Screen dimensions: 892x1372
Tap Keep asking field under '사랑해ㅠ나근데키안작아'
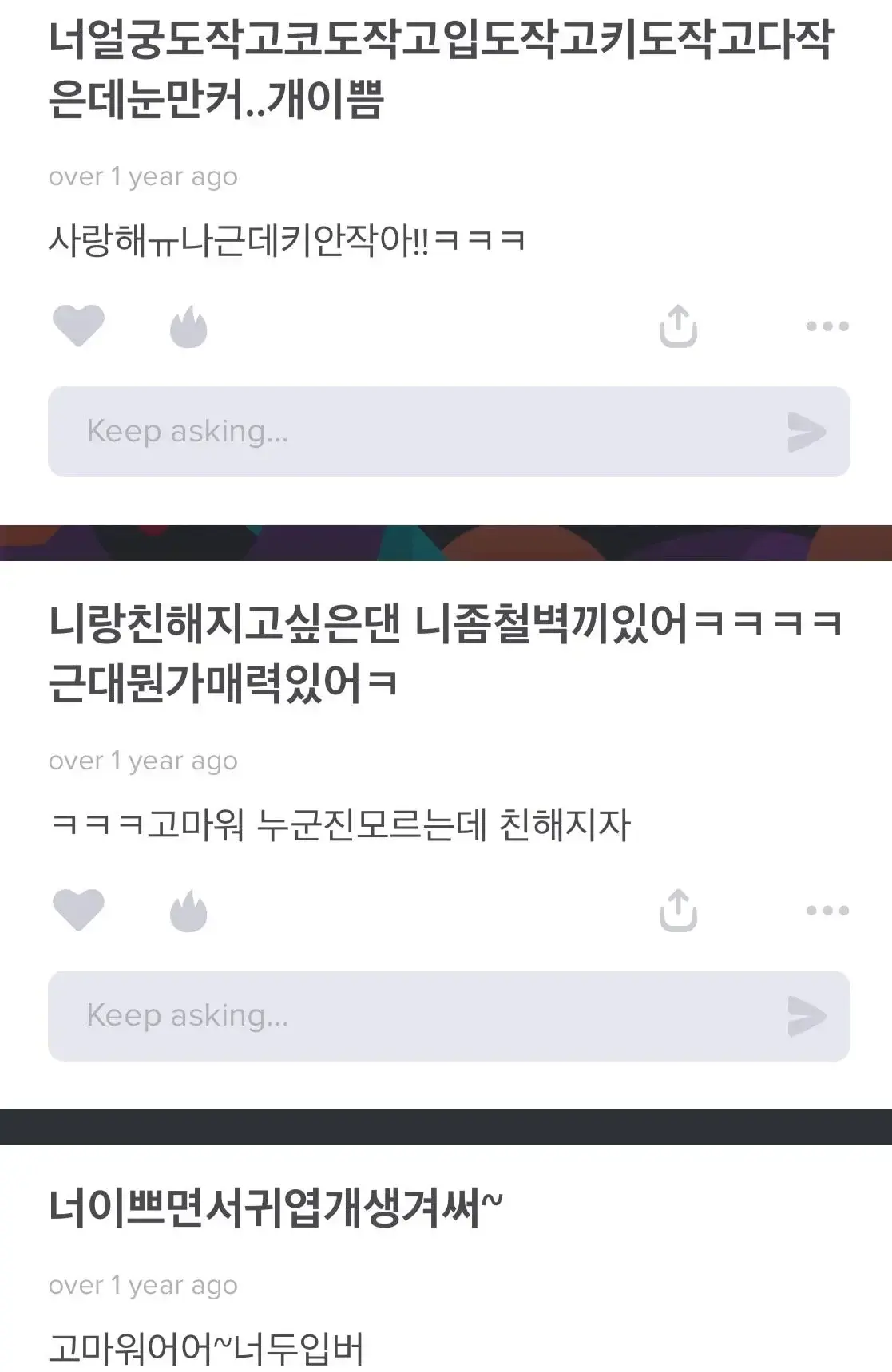point(449,432)
